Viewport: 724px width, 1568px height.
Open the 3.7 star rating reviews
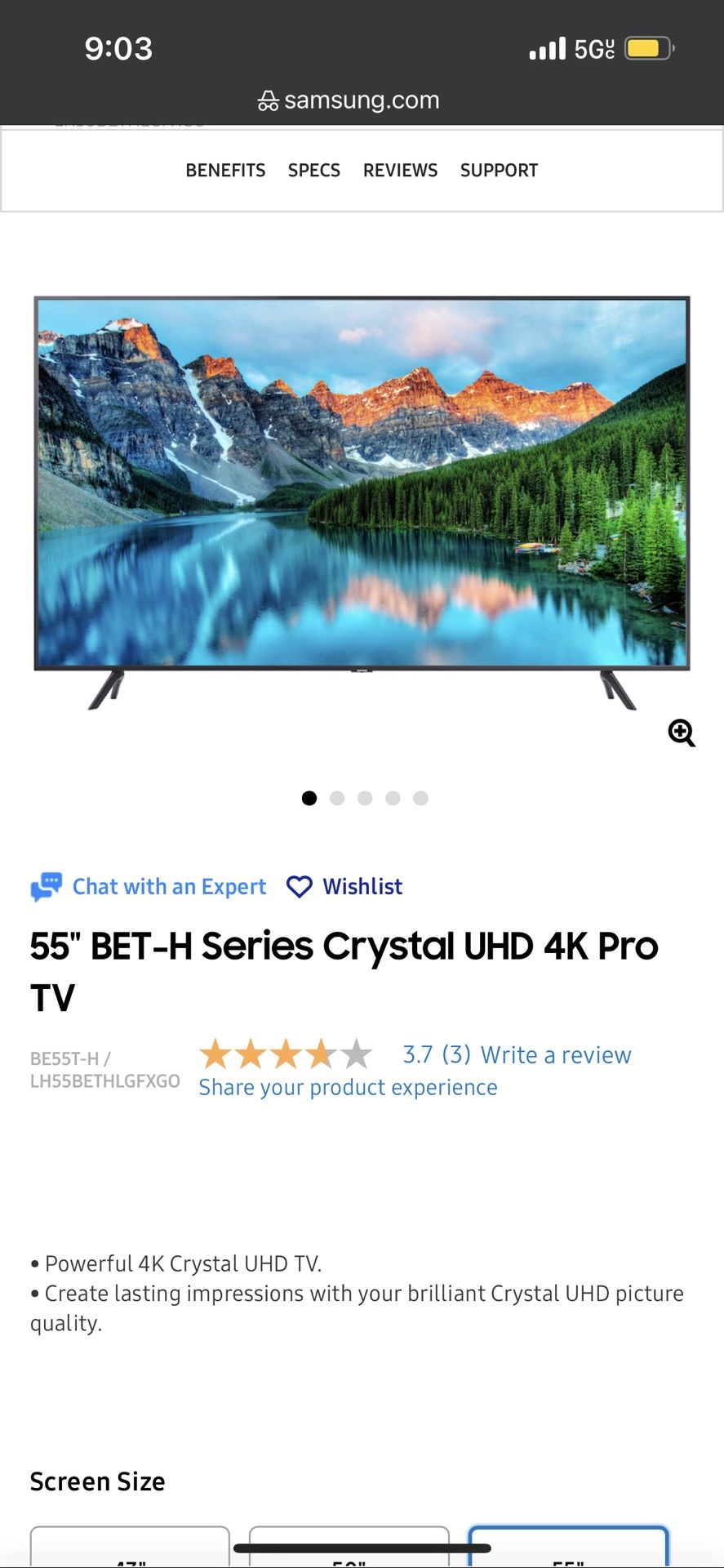[x=416, y=1054]
